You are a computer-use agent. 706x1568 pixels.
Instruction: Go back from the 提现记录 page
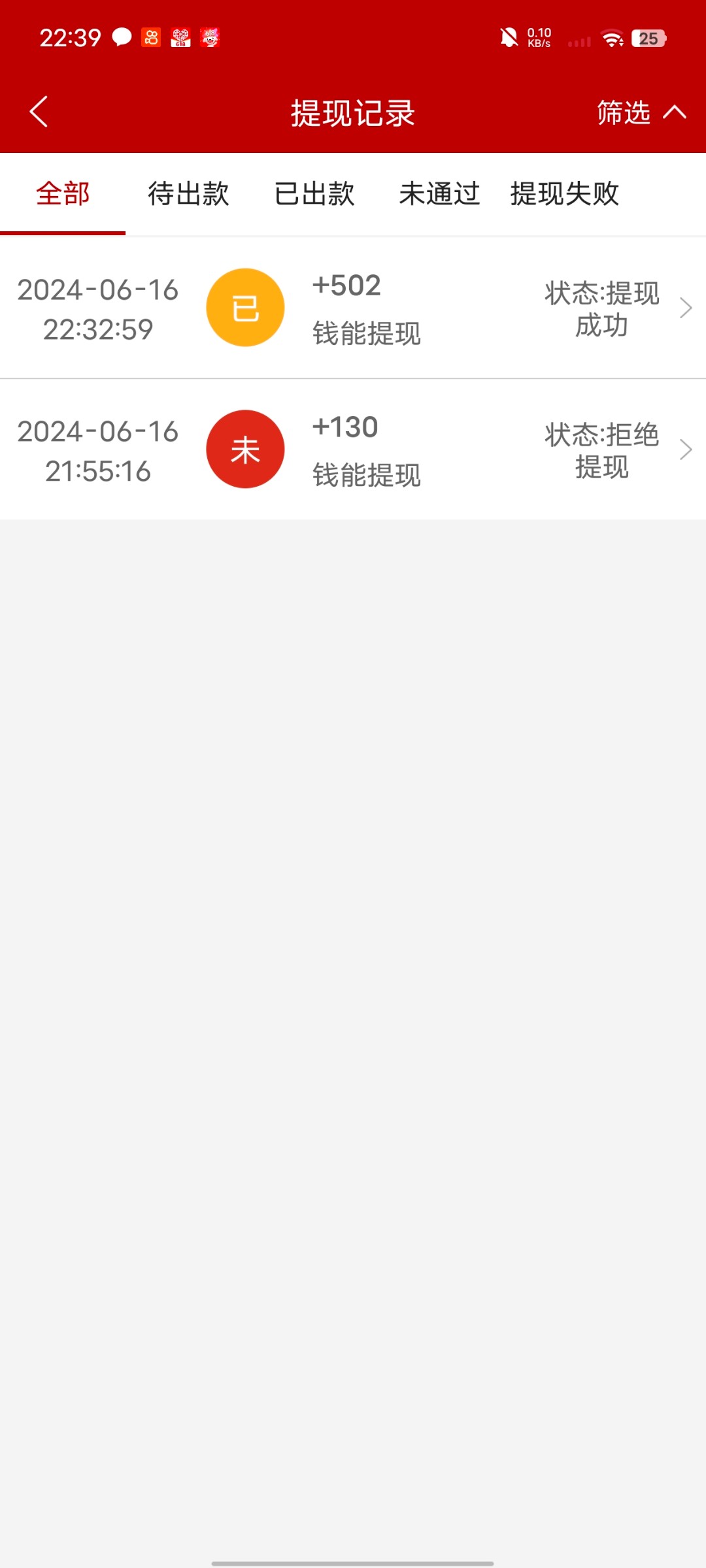pyautogui.click(x=39, y=112)
